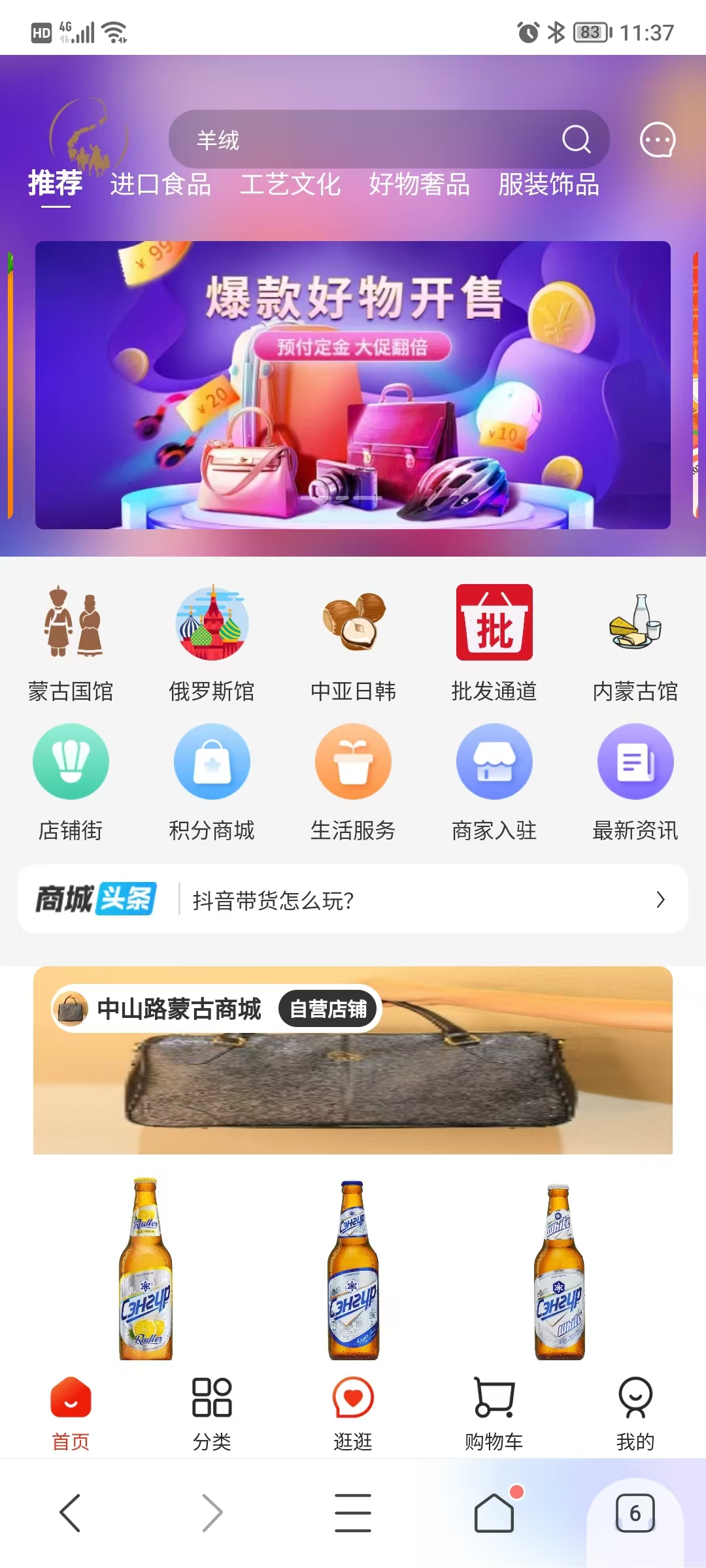Open 内蒙古馆 category

(x=635, y=644)
